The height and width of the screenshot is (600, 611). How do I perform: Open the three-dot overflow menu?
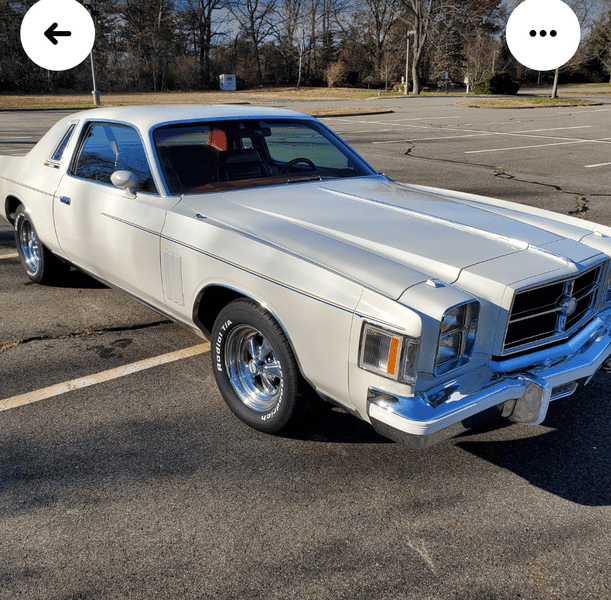point(542,33)
